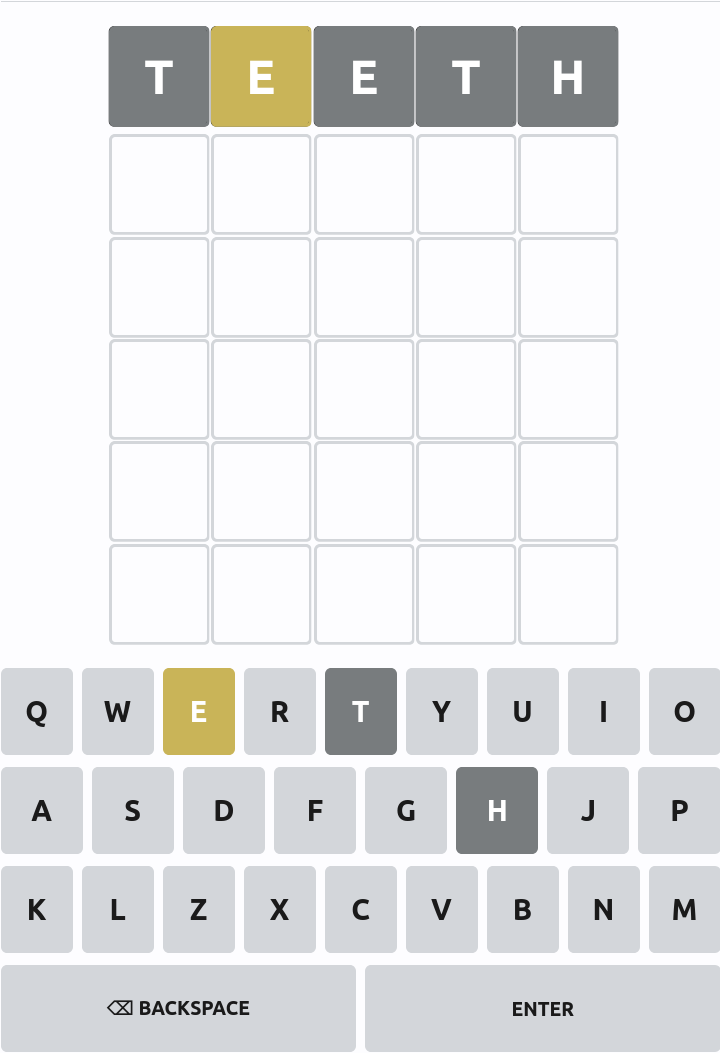The width and height of the screenshot is (720, 1053).
Task: Enter the letter N
Action: [604, 909]
